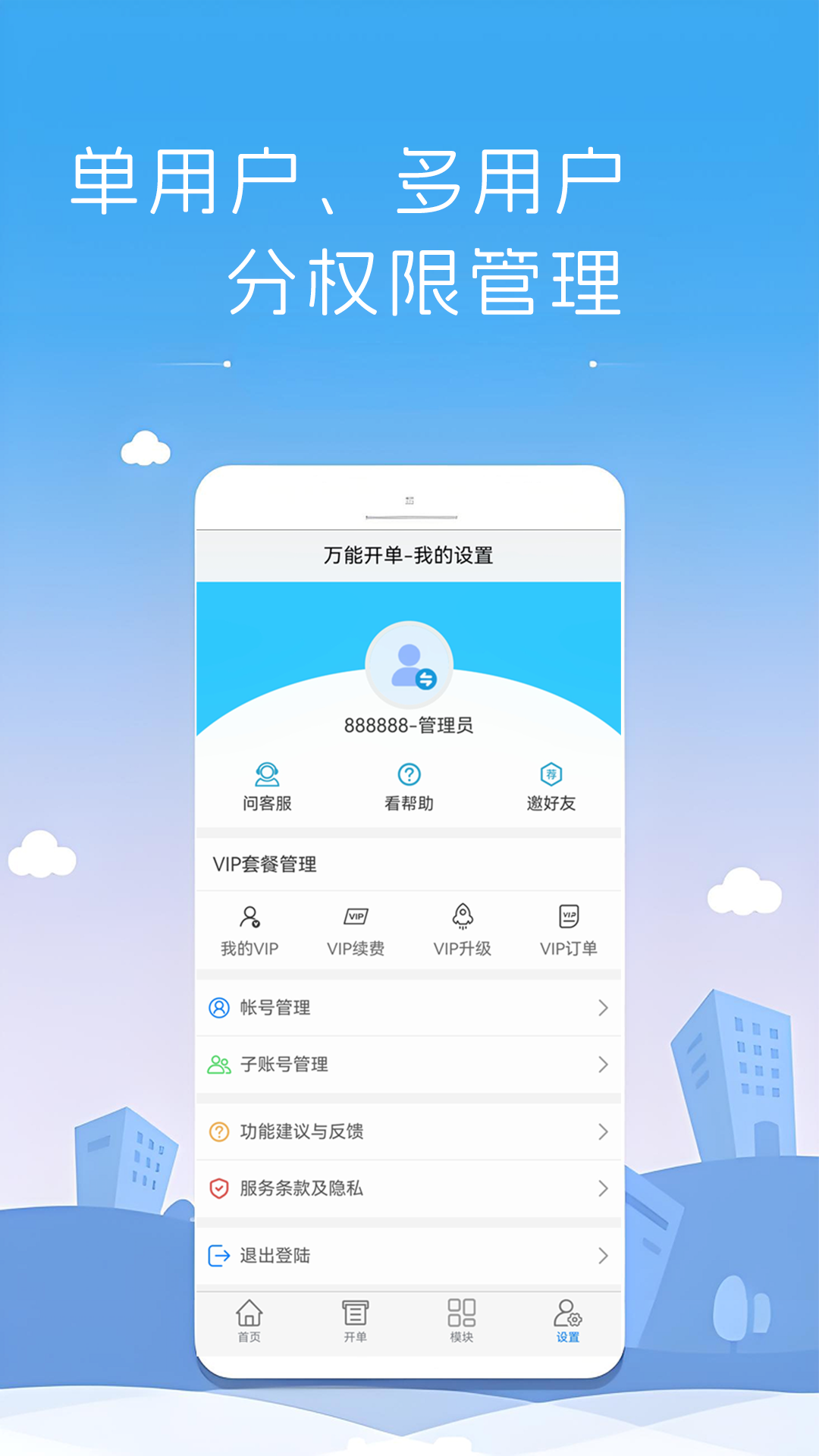Screen dimensions: 819x1456
Task: Tap the green 子账号管理 sub-account icon
Action: coord(220,1064)
